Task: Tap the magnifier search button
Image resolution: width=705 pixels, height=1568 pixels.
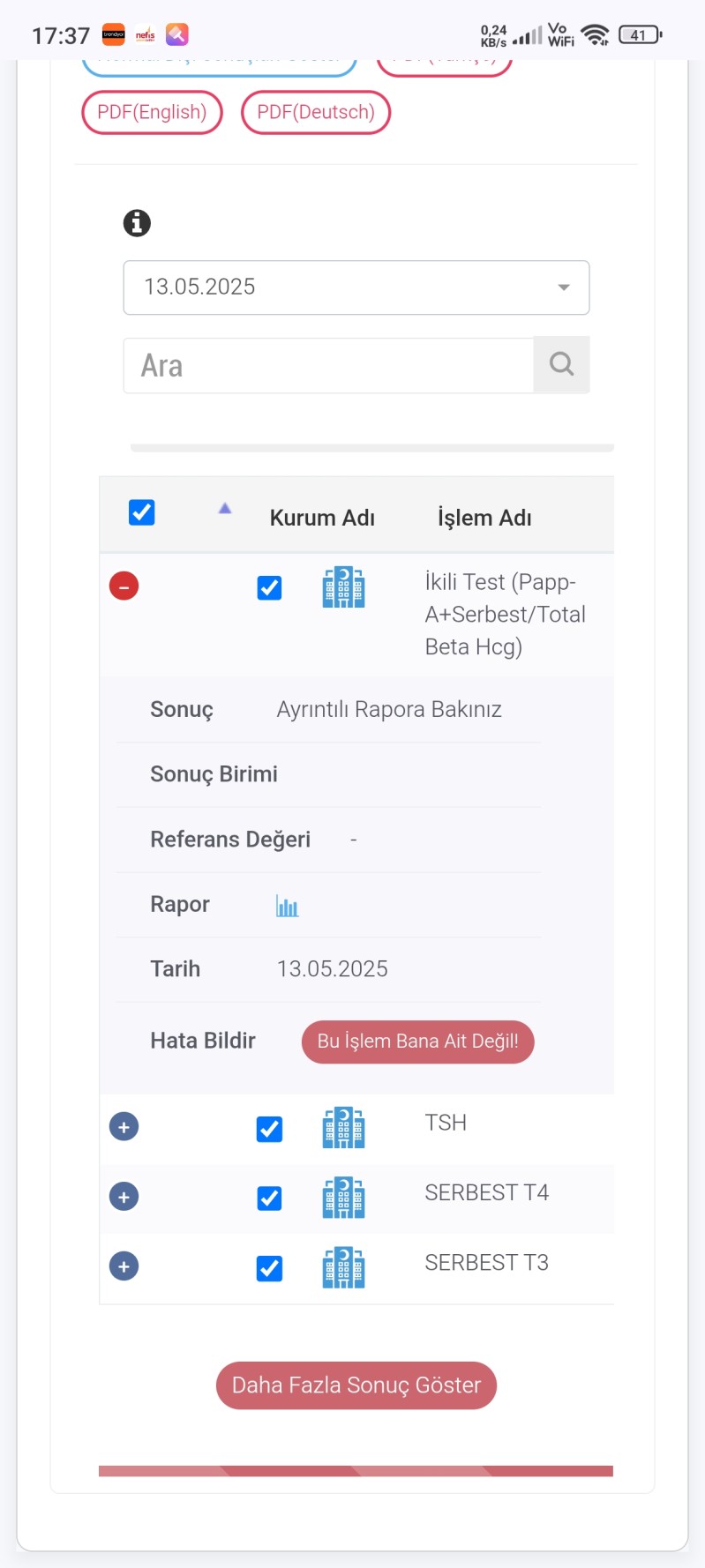Action: [x=561, y=364]
